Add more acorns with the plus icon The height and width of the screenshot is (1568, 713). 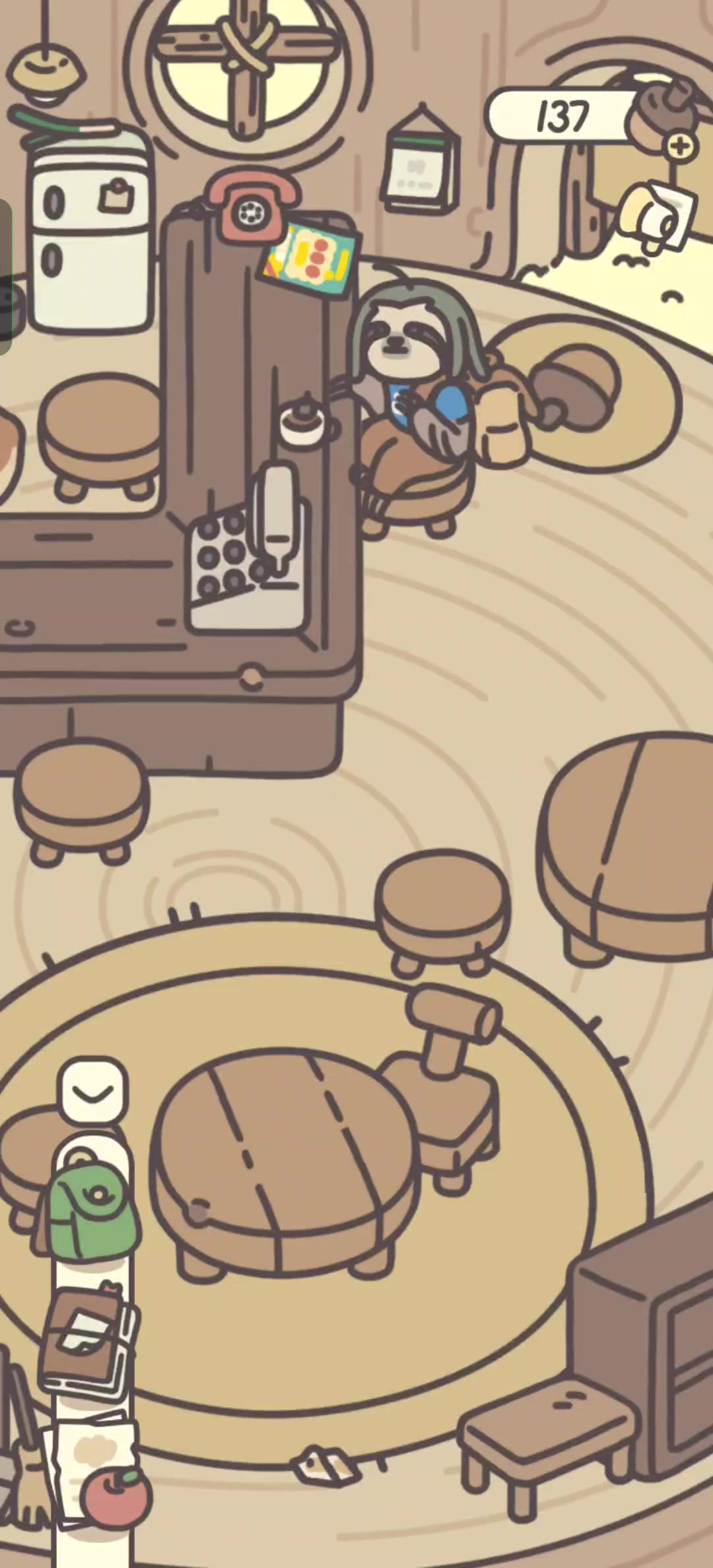681,146
